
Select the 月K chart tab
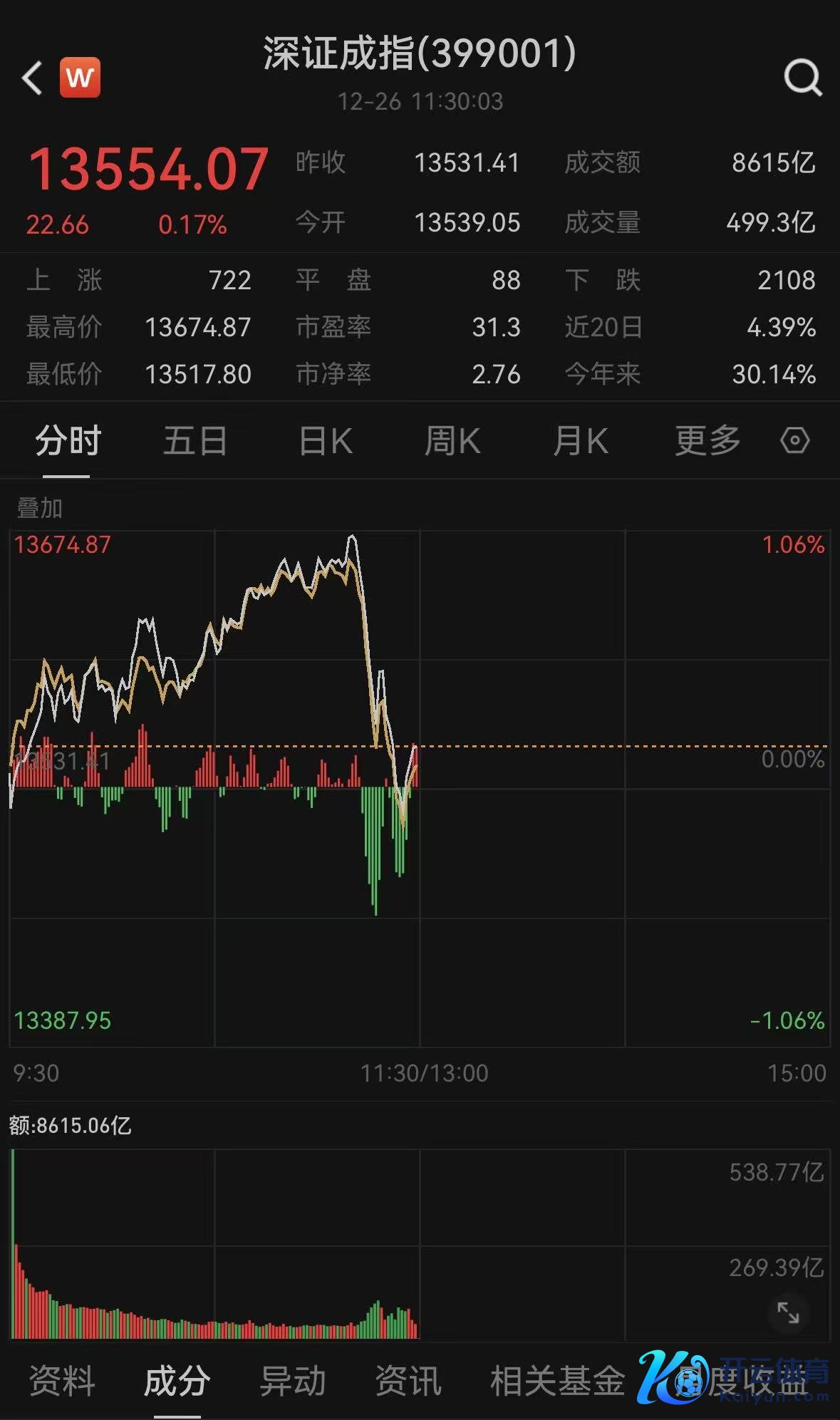click(581, 441)
